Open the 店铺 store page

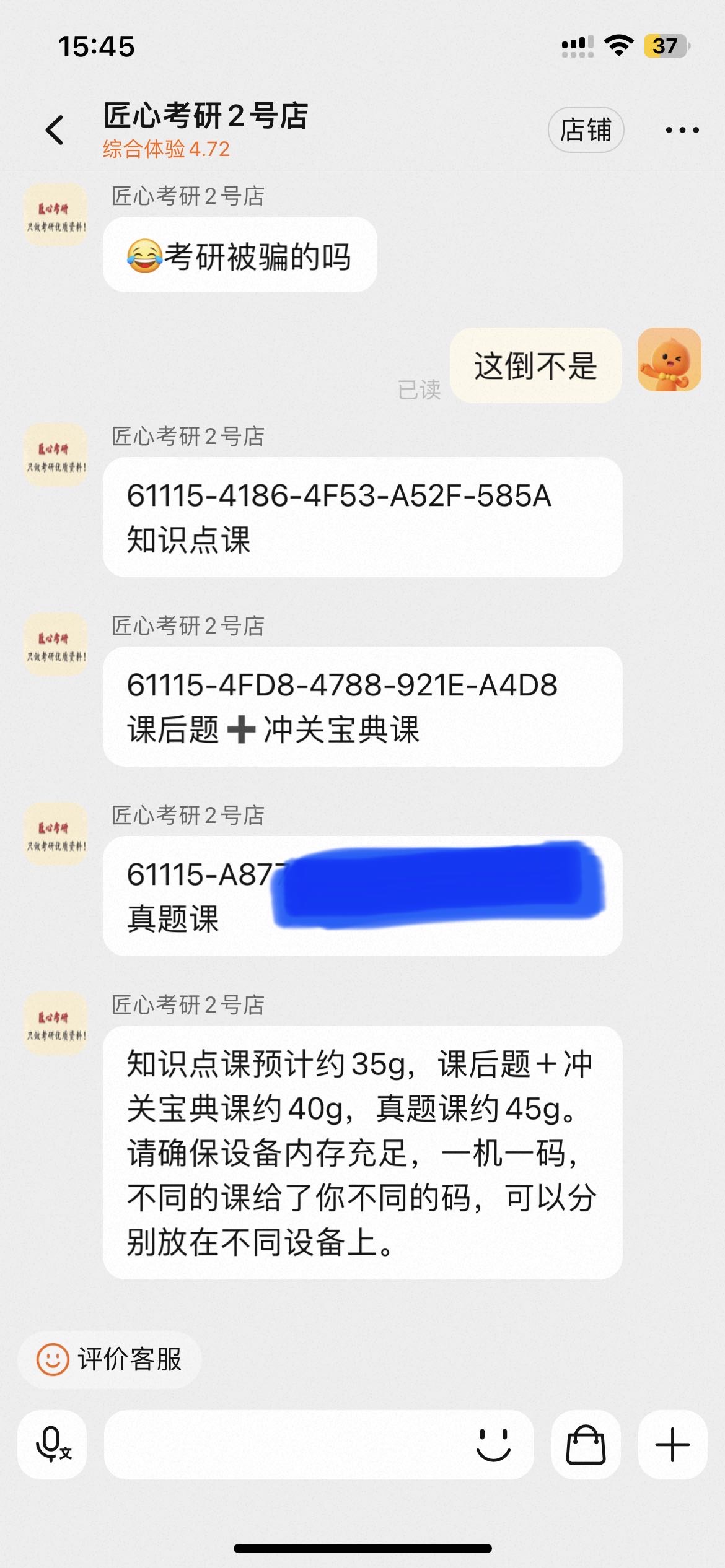coord(586,130)
